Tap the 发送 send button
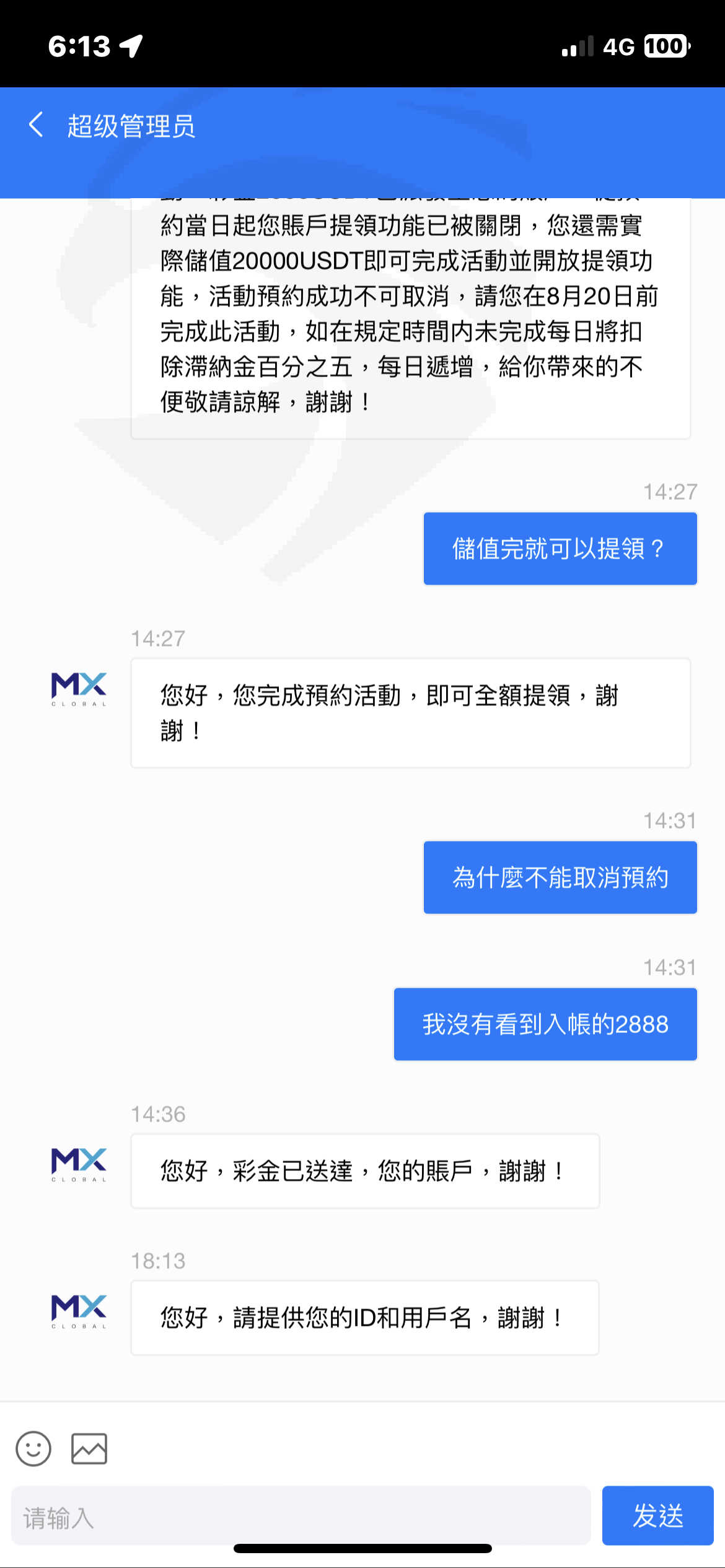The height and width of the screenshot is (1568, 725). point(658,1515)
